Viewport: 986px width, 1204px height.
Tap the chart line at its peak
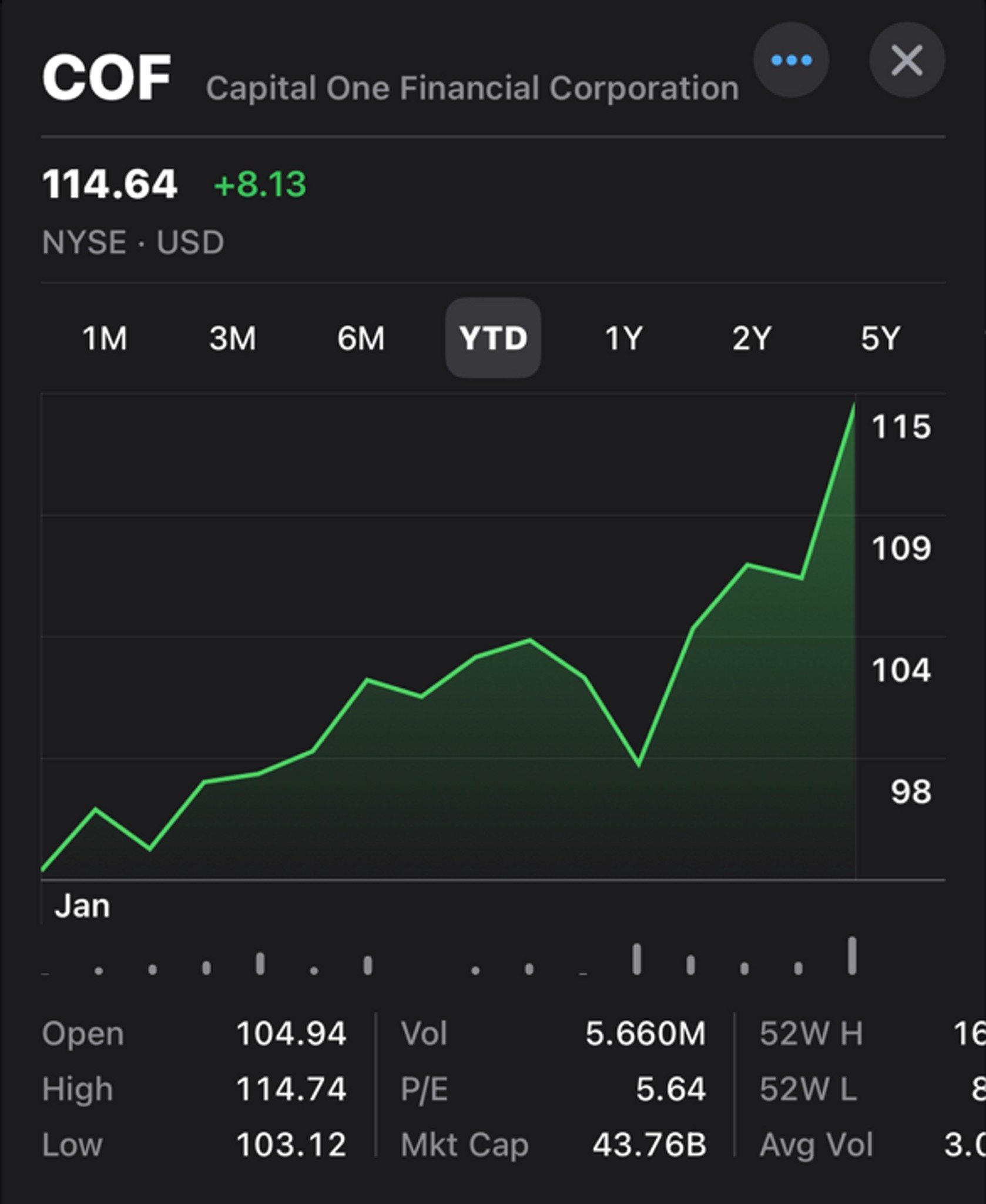pyautogui.click(x=855, y=406)
